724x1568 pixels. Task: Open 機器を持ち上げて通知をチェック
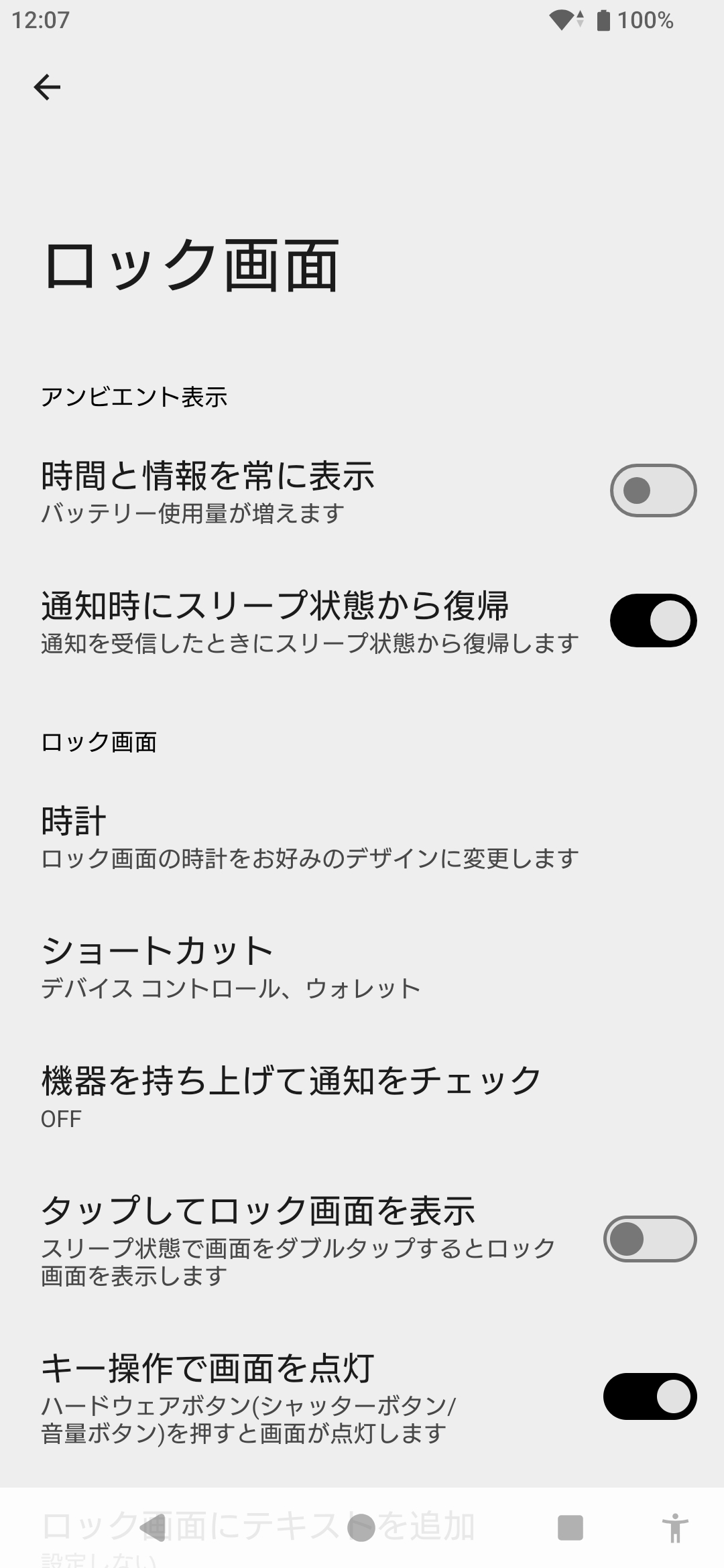292,1096
